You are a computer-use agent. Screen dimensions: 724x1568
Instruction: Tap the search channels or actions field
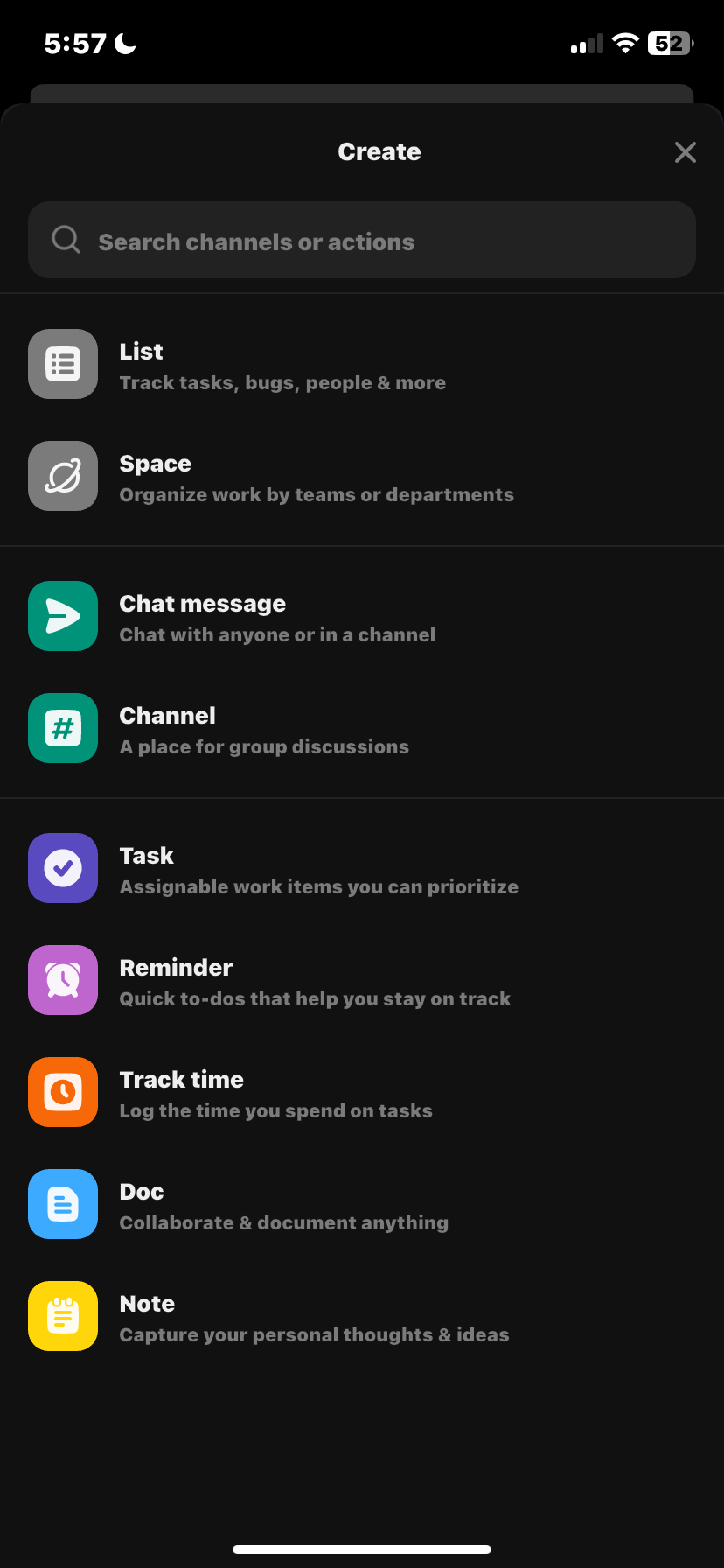point(362,240)
